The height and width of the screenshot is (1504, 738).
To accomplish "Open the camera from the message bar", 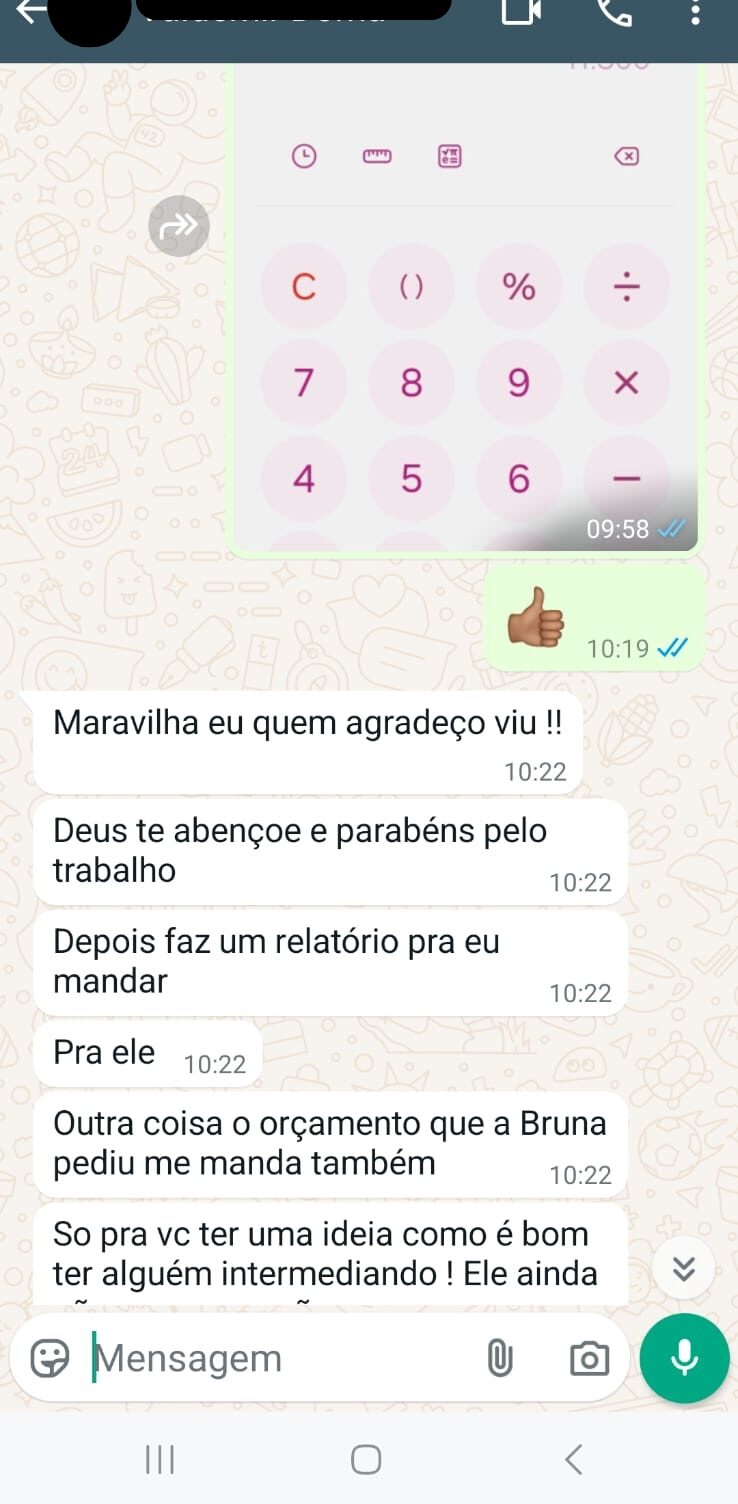I will click(x=589, y=1359).
